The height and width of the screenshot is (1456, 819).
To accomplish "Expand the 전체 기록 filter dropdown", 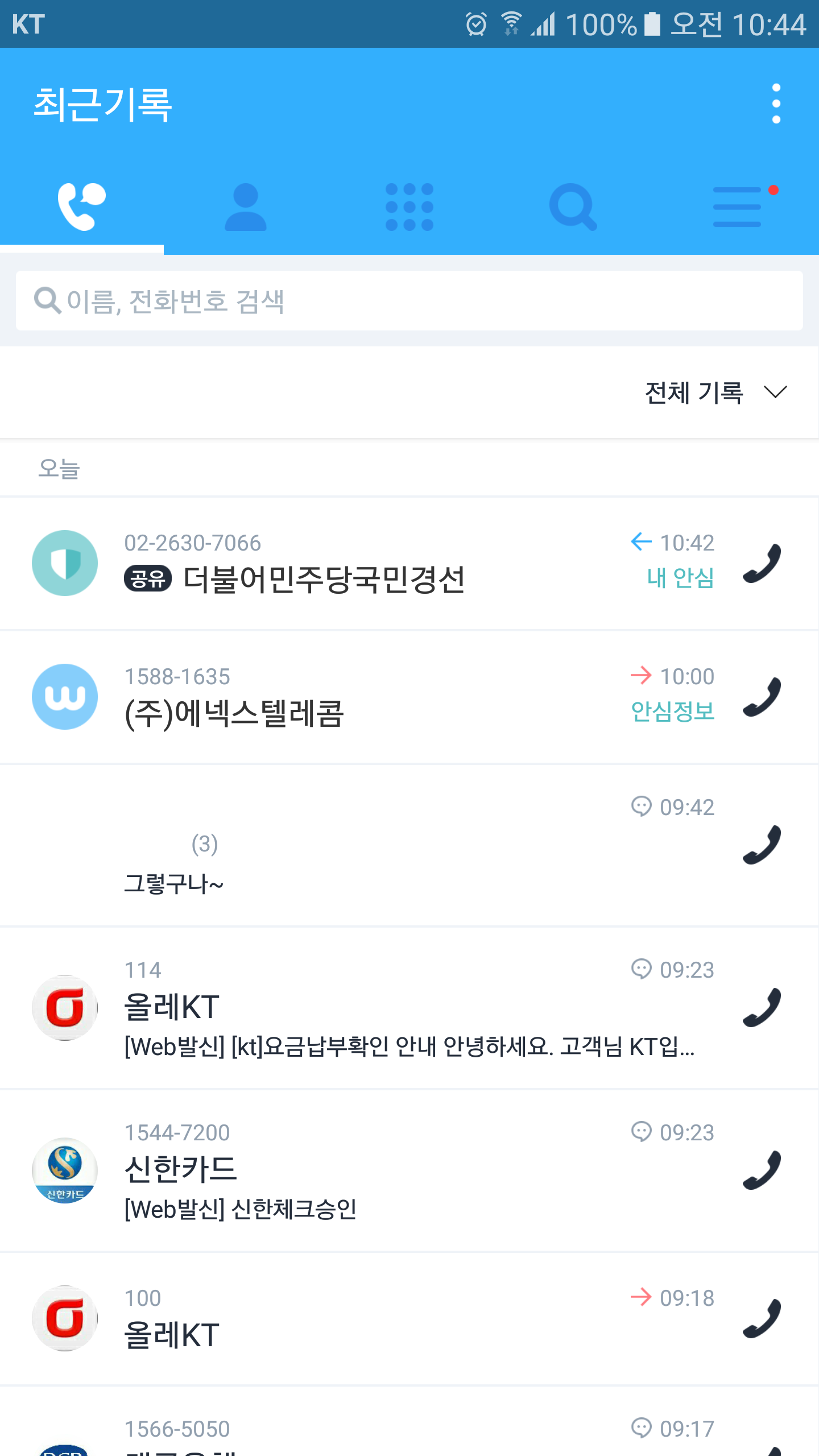I will pos(715,393).
